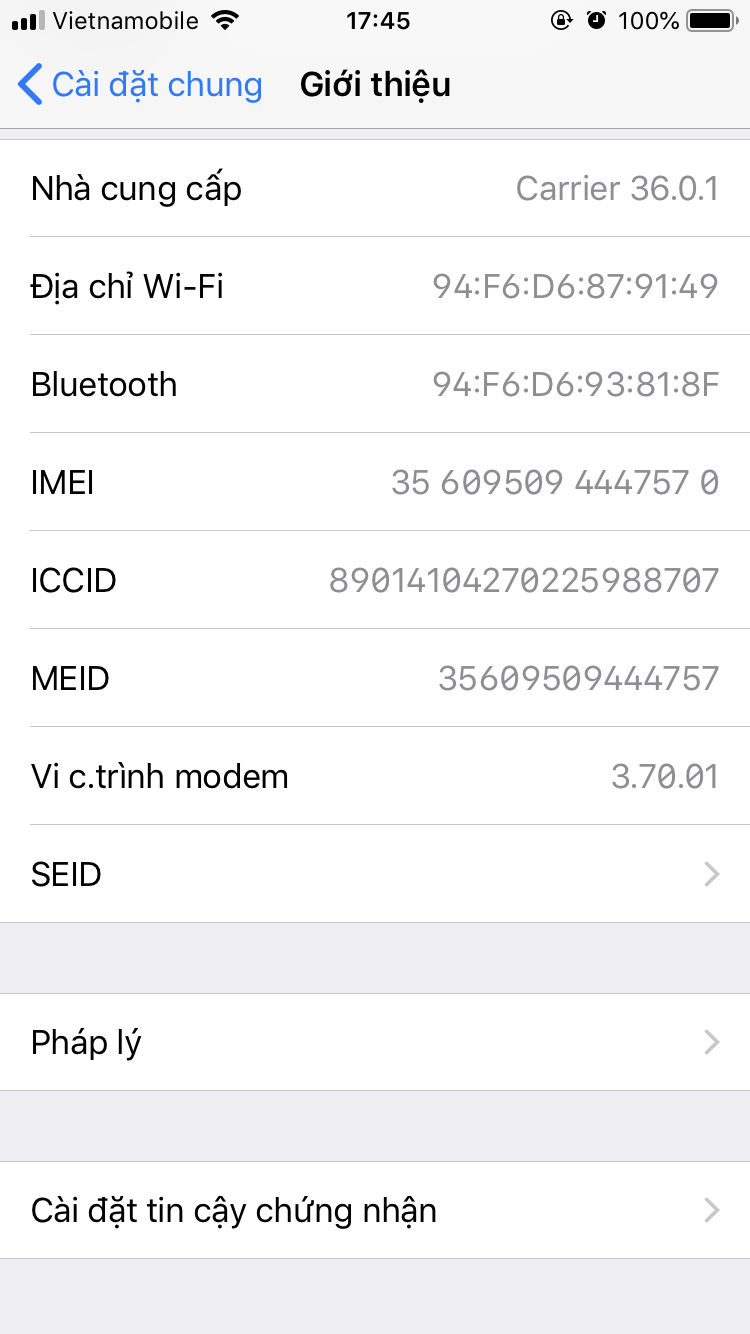
Task: Open Pháp lý legal information
Action: (375, 1043)
